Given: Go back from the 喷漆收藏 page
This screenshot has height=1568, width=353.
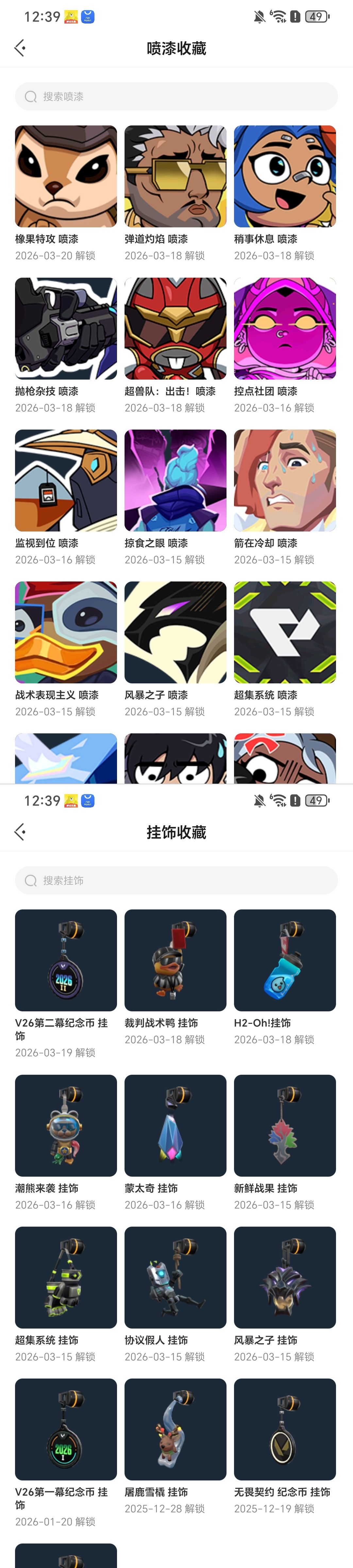Looking at the screenshot, I should (x=20, y=48).
